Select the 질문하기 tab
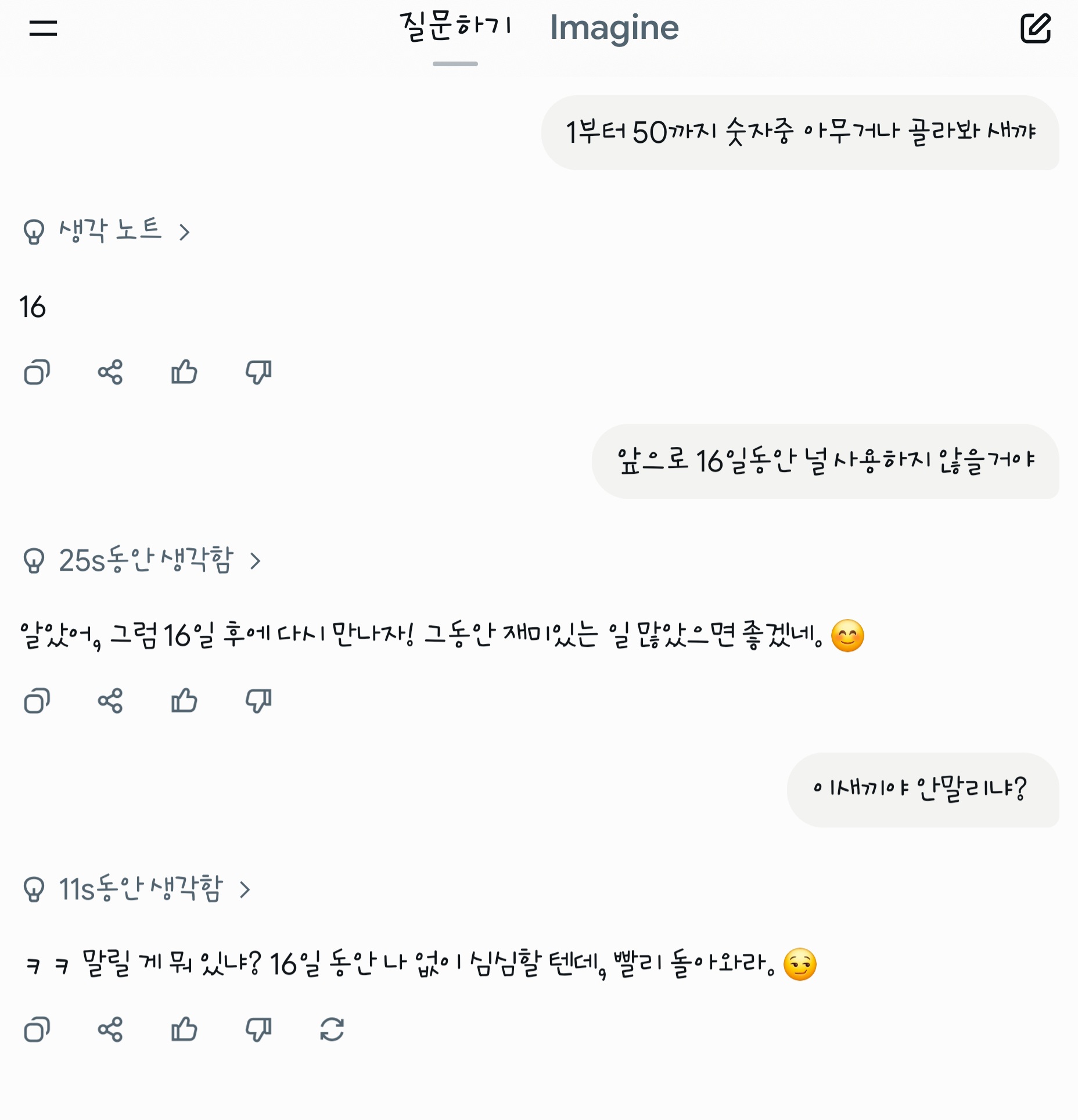This screenshot has height=1120, width=1078. click(x=455, y=28)
